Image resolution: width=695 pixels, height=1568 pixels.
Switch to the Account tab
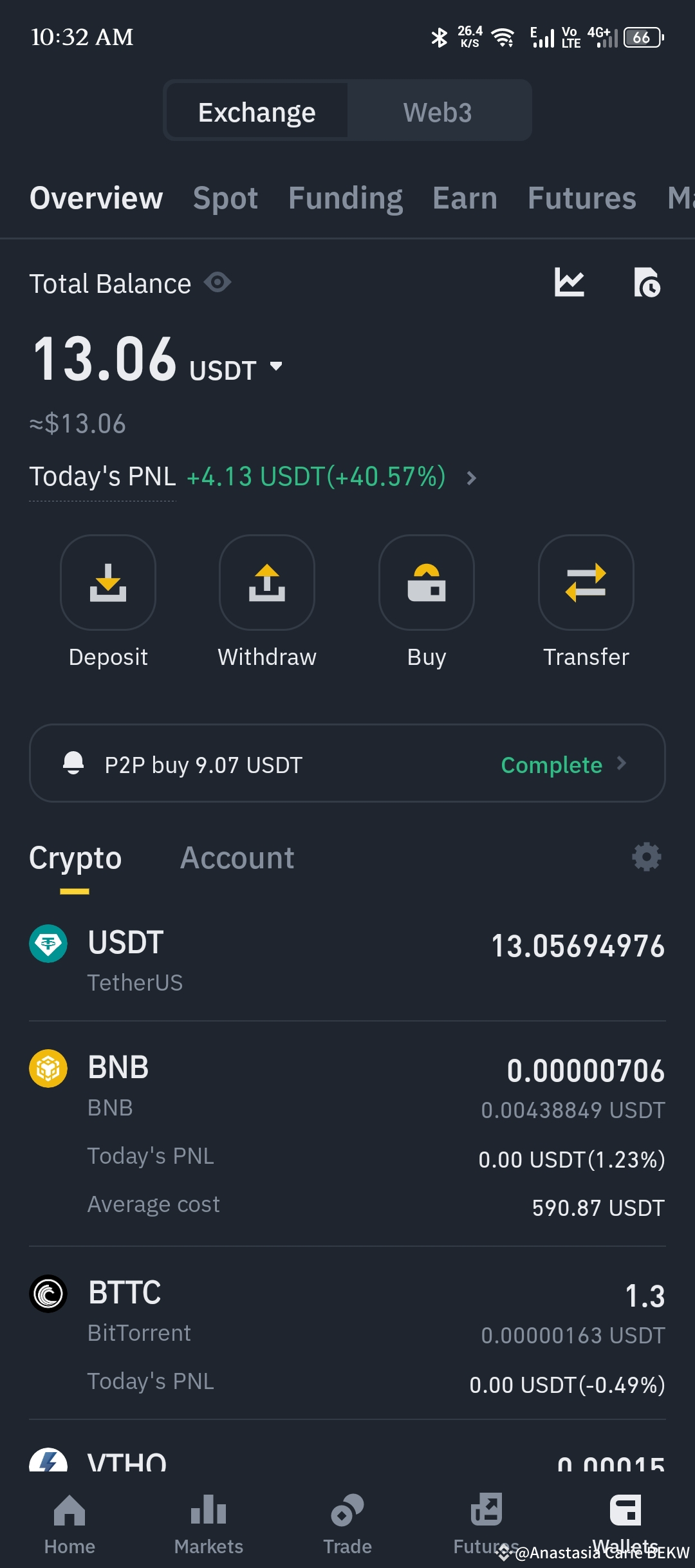(x=237, y=858)
